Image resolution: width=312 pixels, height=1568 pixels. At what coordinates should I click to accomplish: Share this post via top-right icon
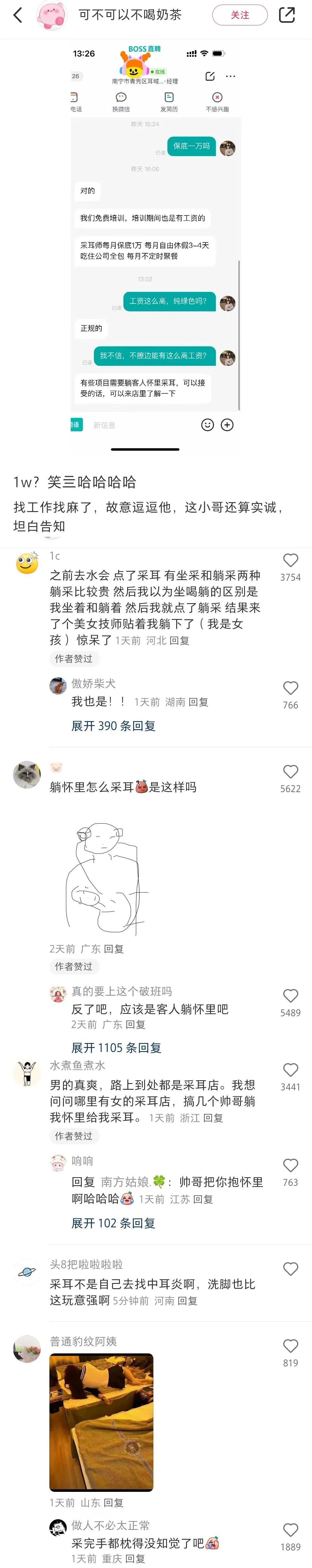[x=286, y=15]
